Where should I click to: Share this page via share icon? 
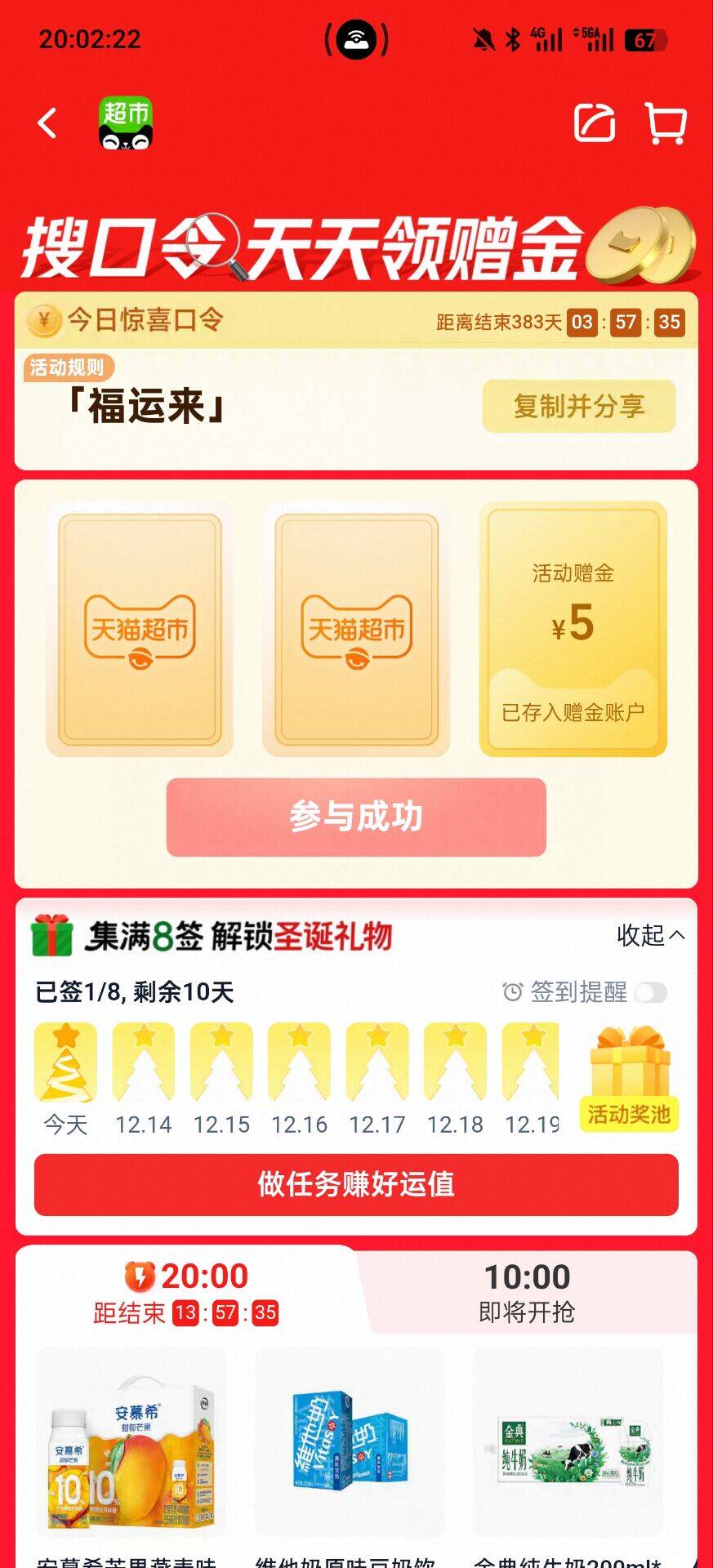(595, 123)
